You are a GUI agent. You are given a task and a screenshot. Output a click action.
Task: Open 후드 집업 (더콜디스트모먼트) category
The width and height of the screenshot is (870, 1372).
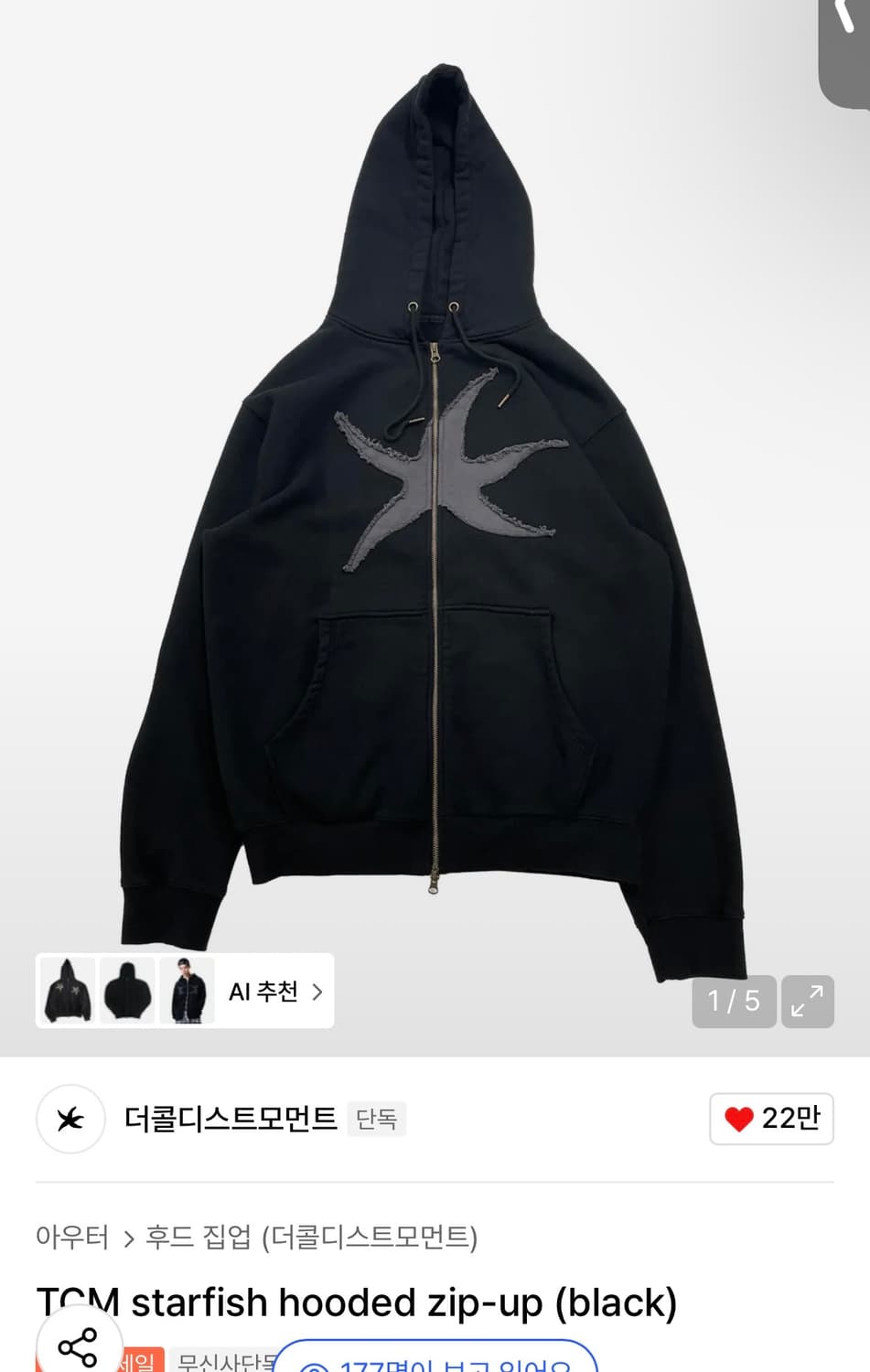[x=311, y=1237]
